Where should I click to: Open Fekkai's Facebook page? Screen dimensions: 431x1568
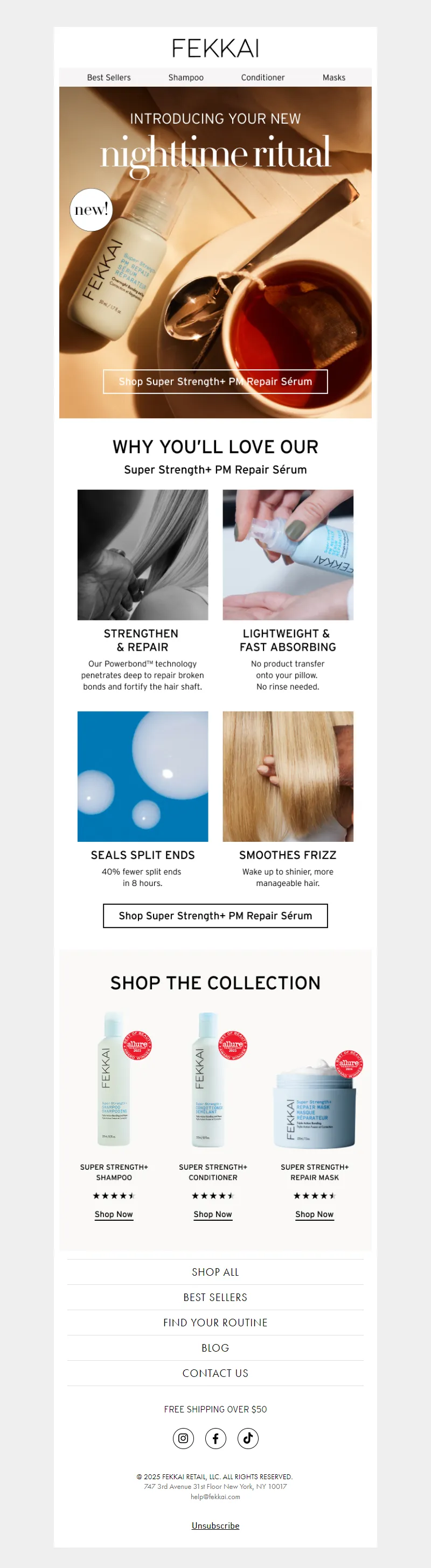(215, 1438)
